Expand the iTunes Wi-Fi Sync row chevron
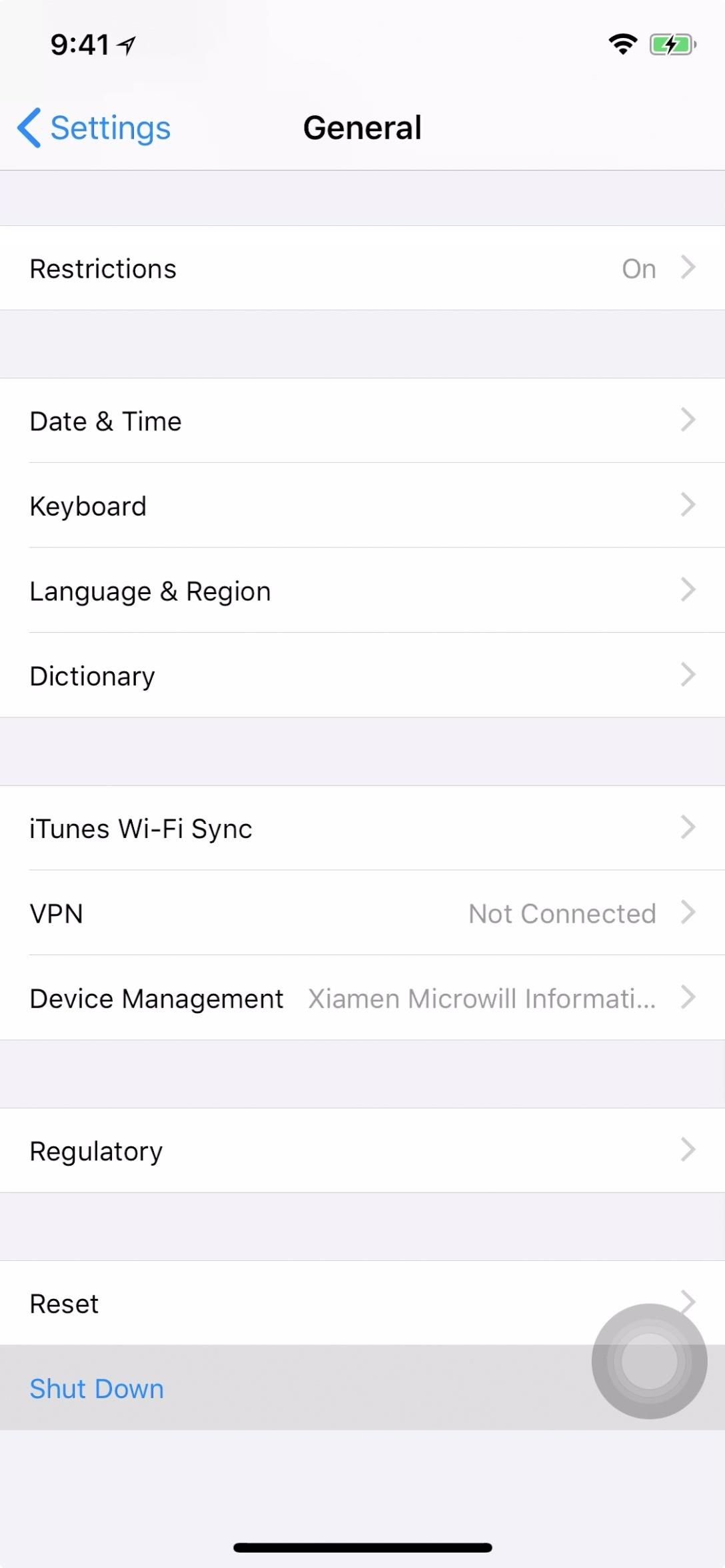725x1568 pixels. [x=689, y=828]
